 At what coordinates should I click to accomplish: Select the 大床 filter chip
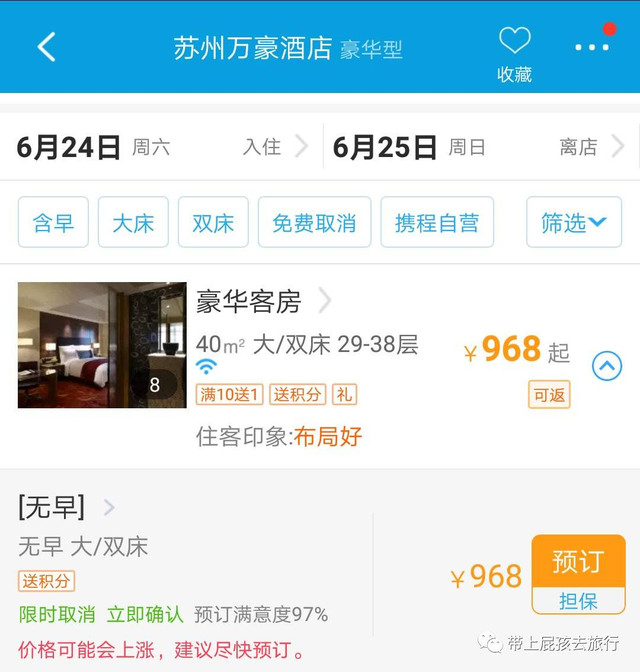click(x=133, y=222)
